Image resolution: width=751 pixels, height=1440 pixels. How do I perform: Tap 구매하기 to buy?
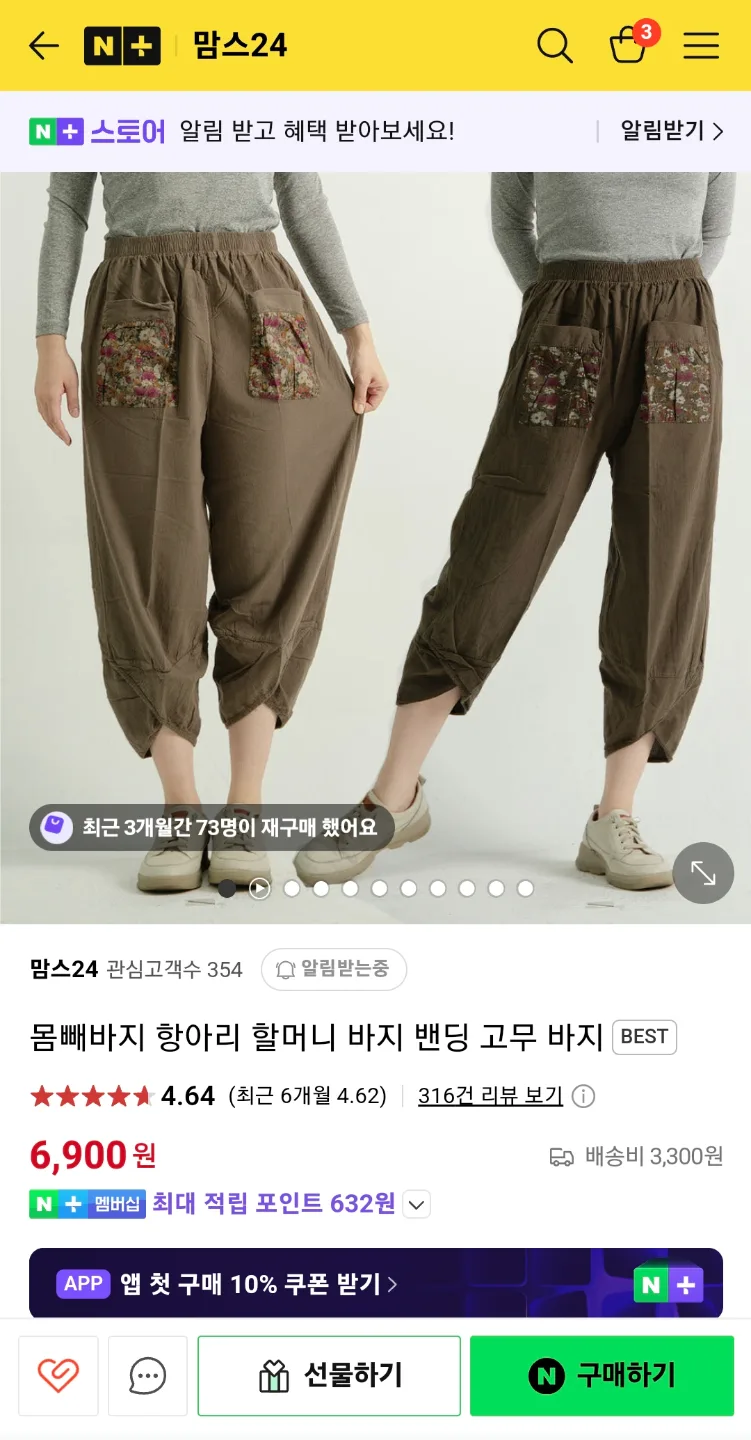602,1376
